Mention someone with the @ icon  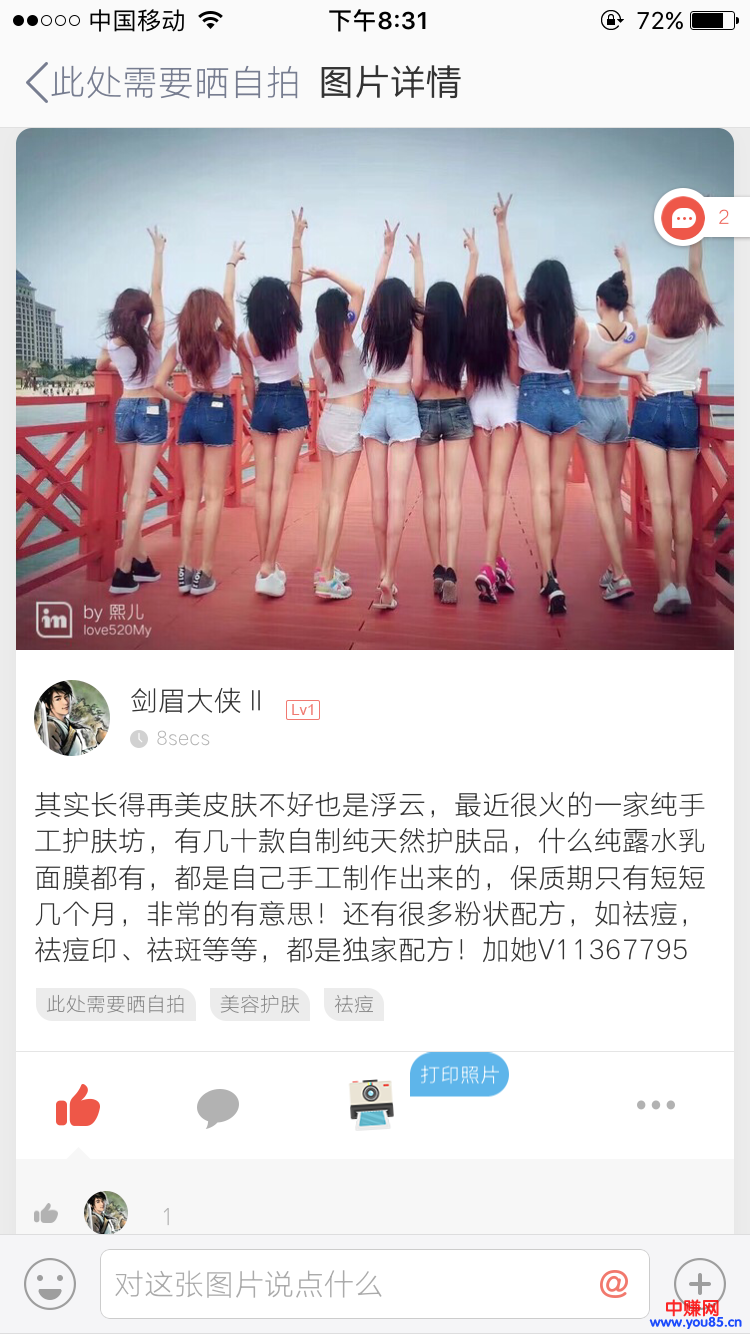click(614, 1284)
